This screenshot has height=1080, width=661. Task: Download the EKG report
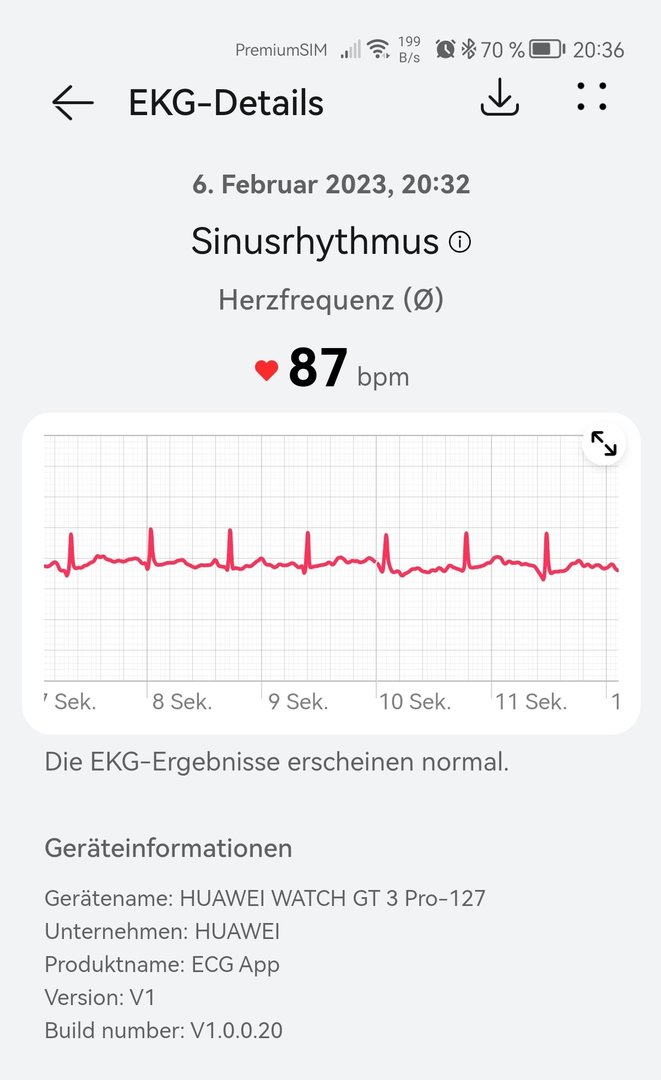click(500, 97)
